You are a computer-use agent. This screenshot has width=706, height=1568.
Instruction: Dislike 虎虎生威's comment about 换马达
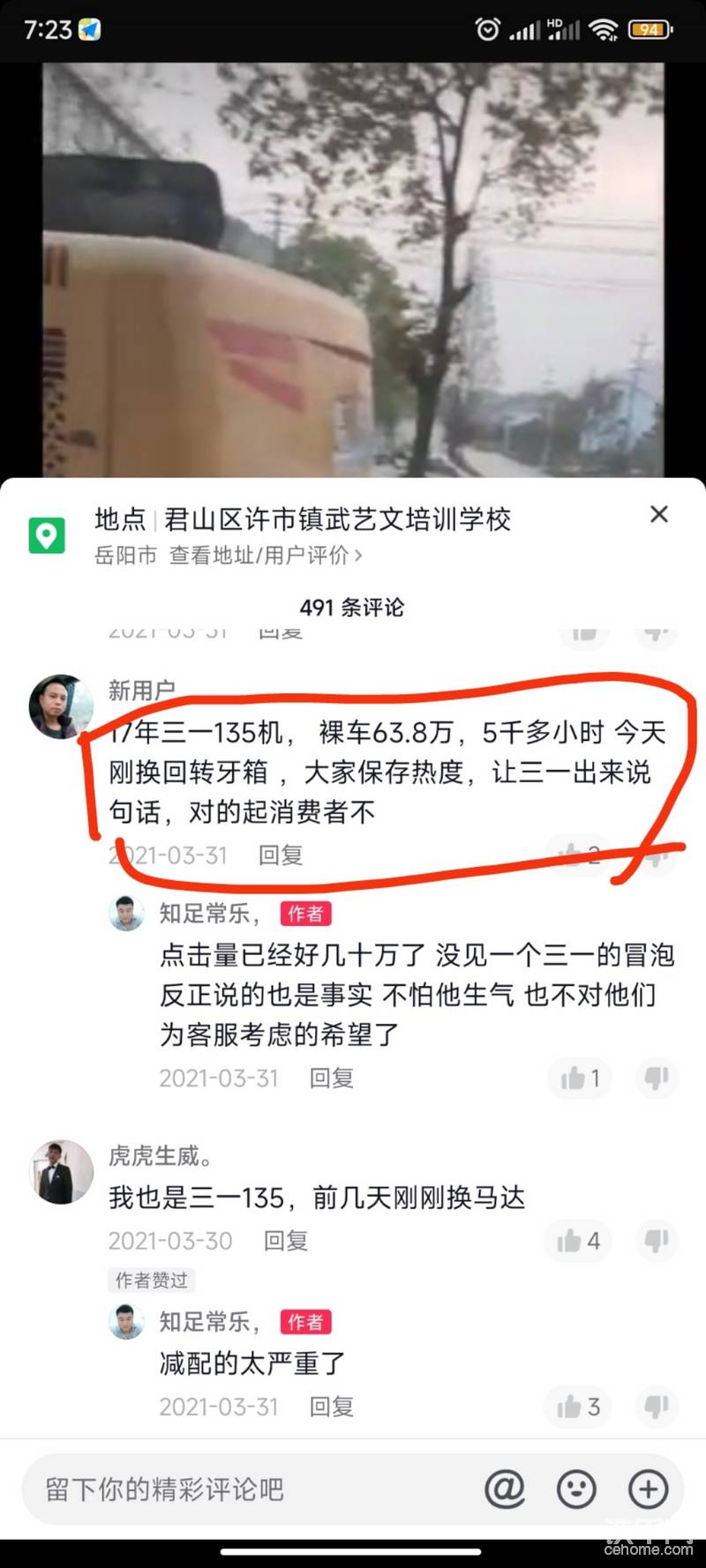coord(657,1241)
